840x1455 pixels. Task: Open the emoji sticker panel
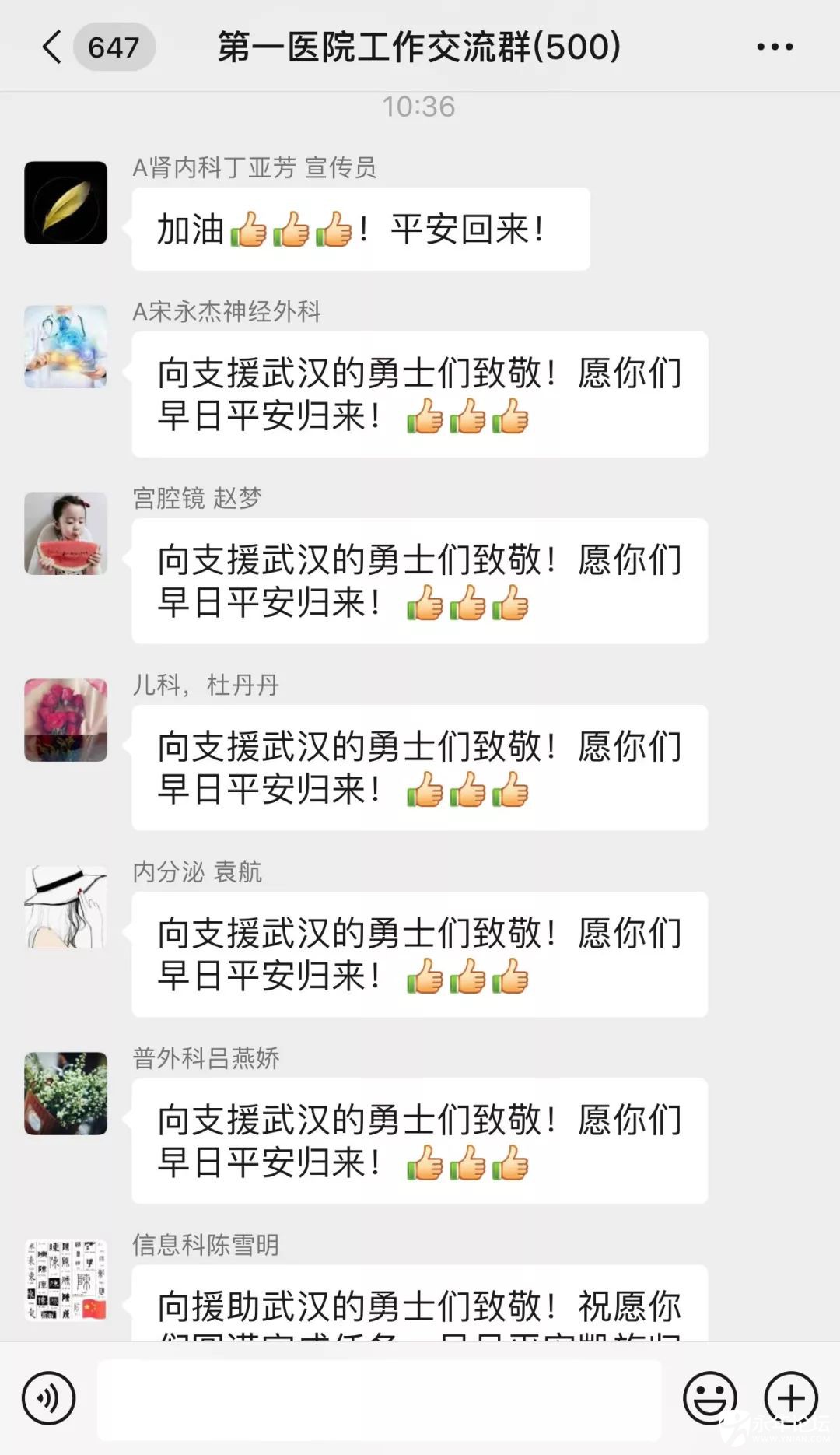point(709,1398)
